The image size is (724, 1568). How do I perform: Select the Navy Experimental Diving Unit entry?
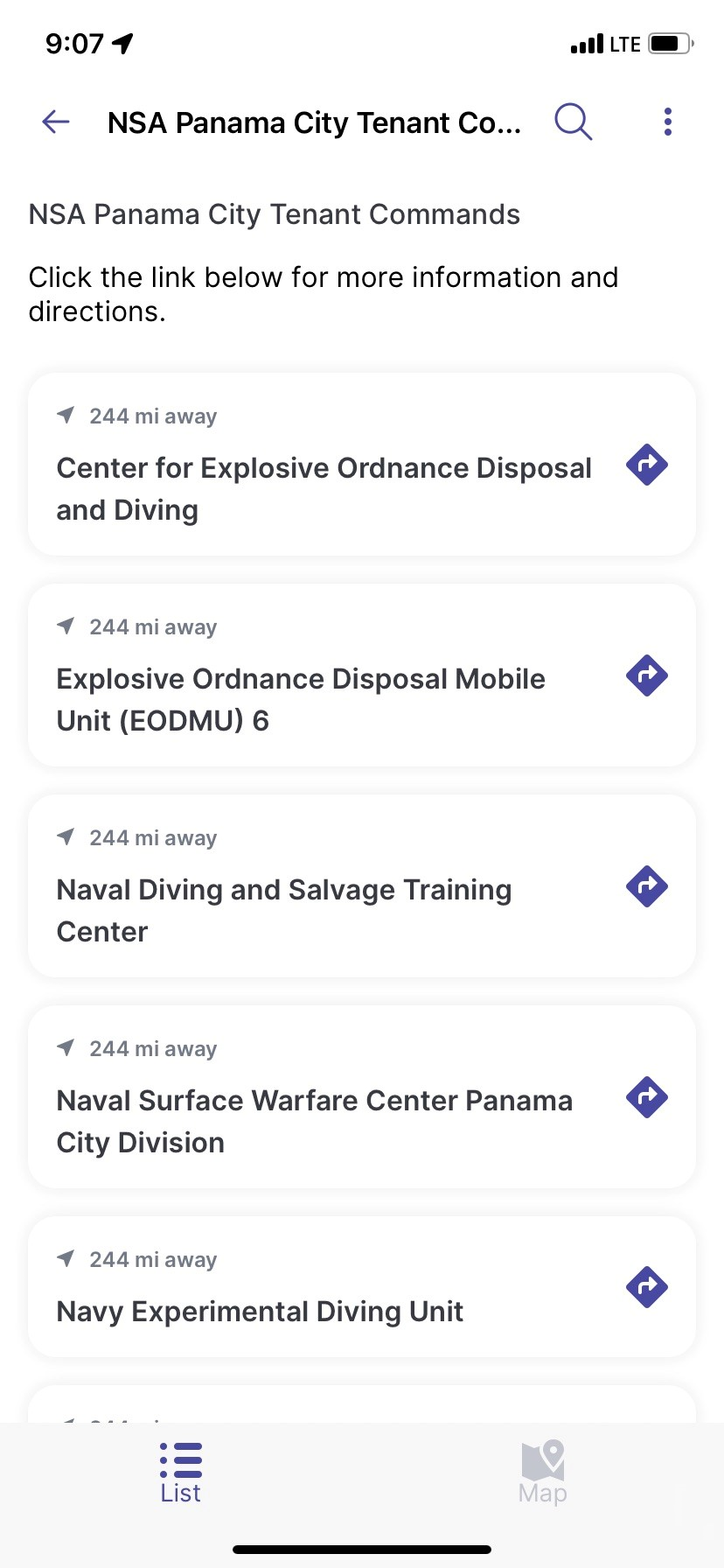pyautogui.click(x=260, y=1312)
